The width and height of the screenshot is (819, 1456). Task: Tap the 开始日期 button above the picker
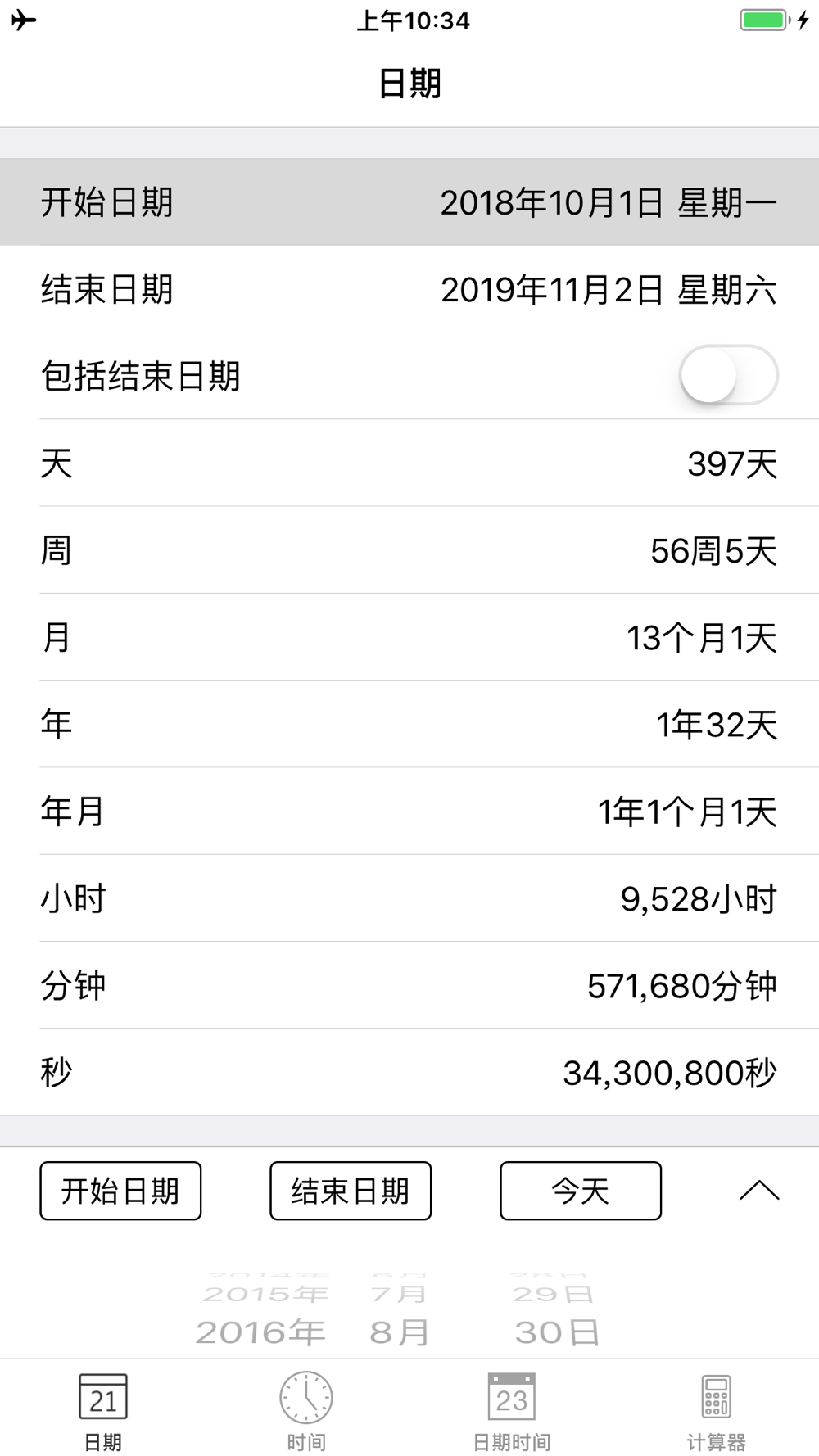120,1191
